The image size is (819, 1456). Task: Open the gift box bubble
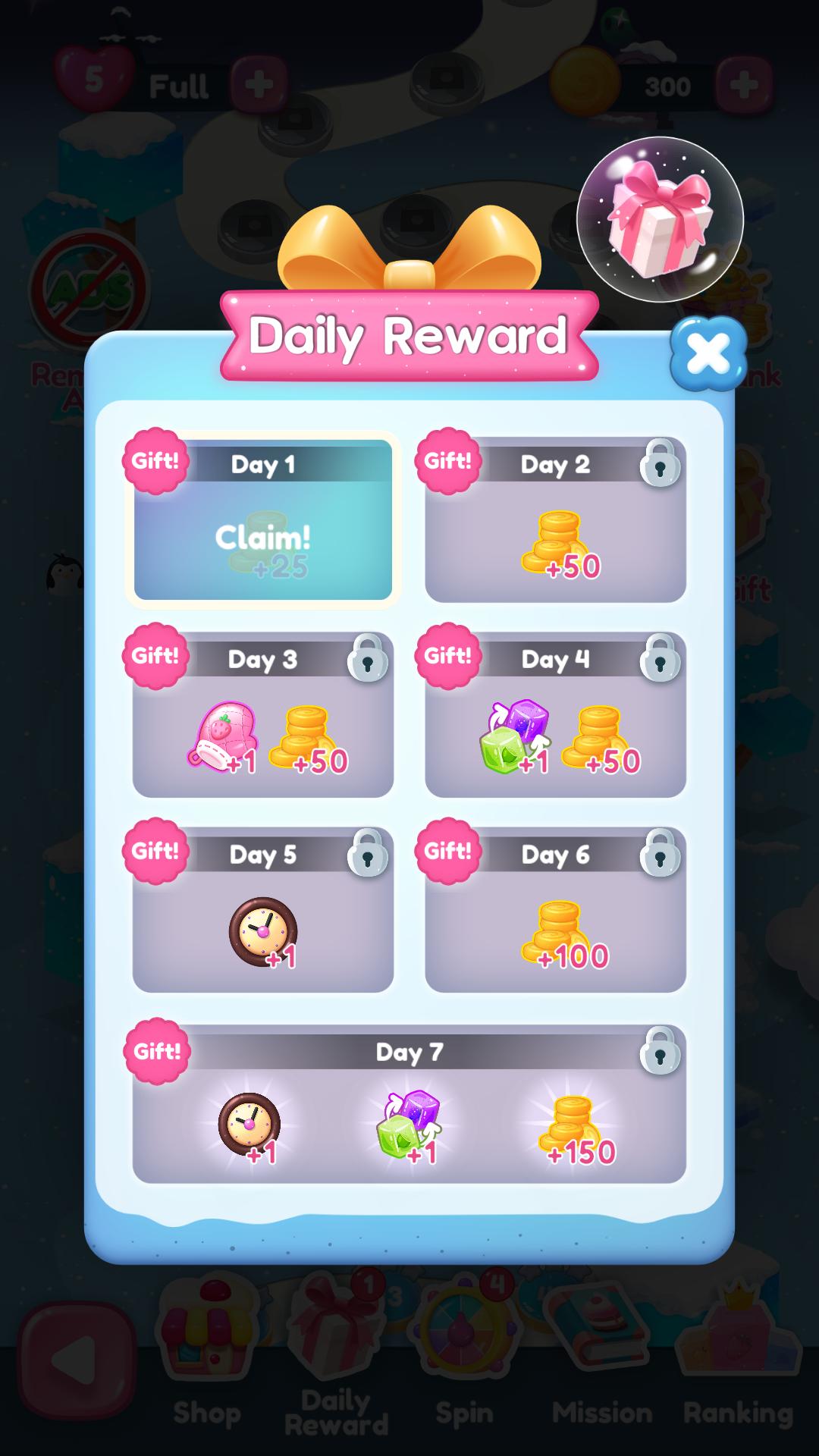pyautogui.click(x=660, y=220)
